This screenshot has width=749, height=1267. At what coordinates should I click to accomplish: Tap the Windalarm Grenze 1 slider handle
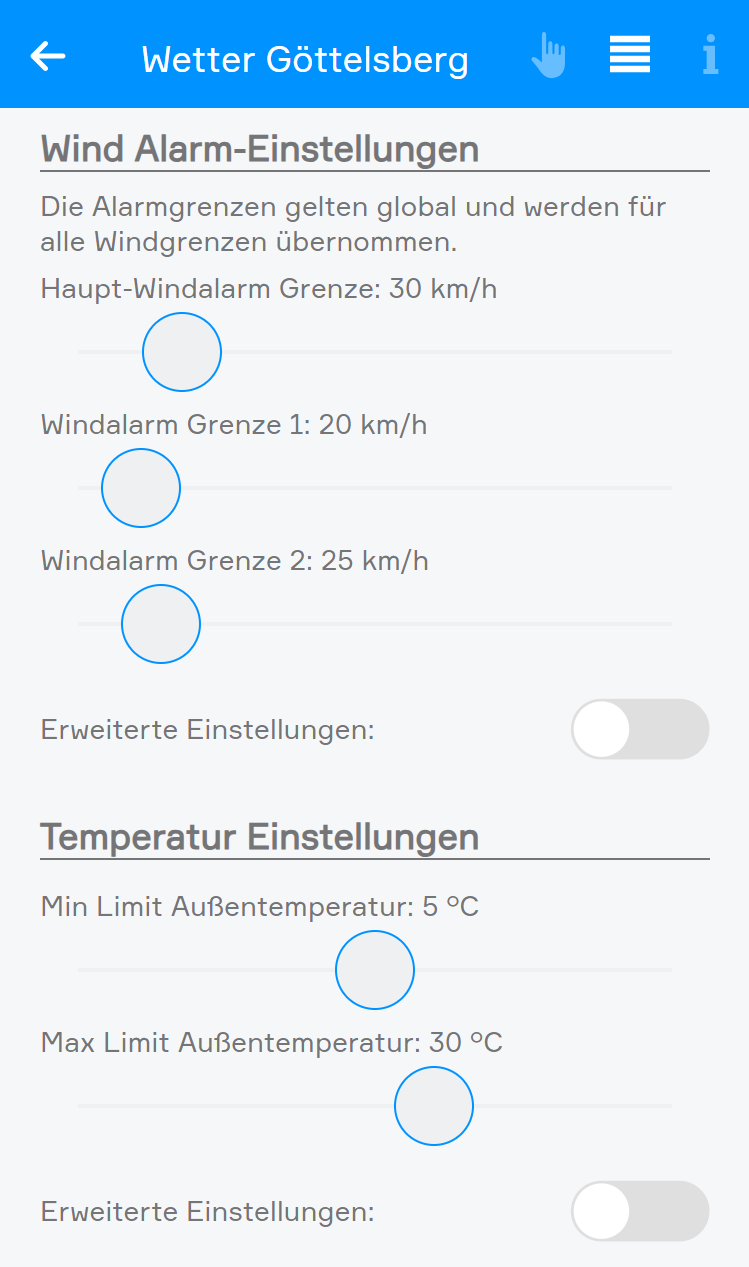141,488
